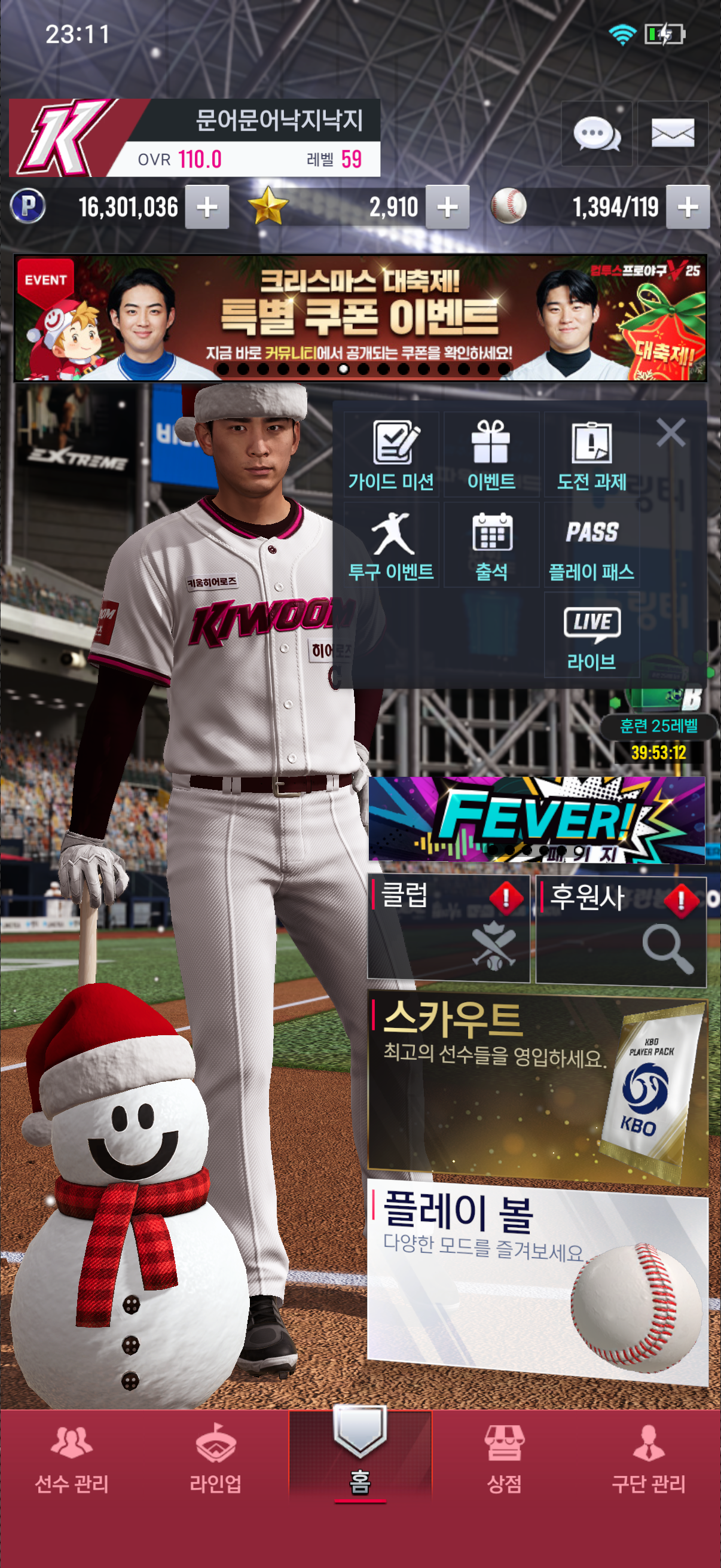The image size is (721, 1568).
Task: Add more baseballs with the plus button
Action: 688,208
